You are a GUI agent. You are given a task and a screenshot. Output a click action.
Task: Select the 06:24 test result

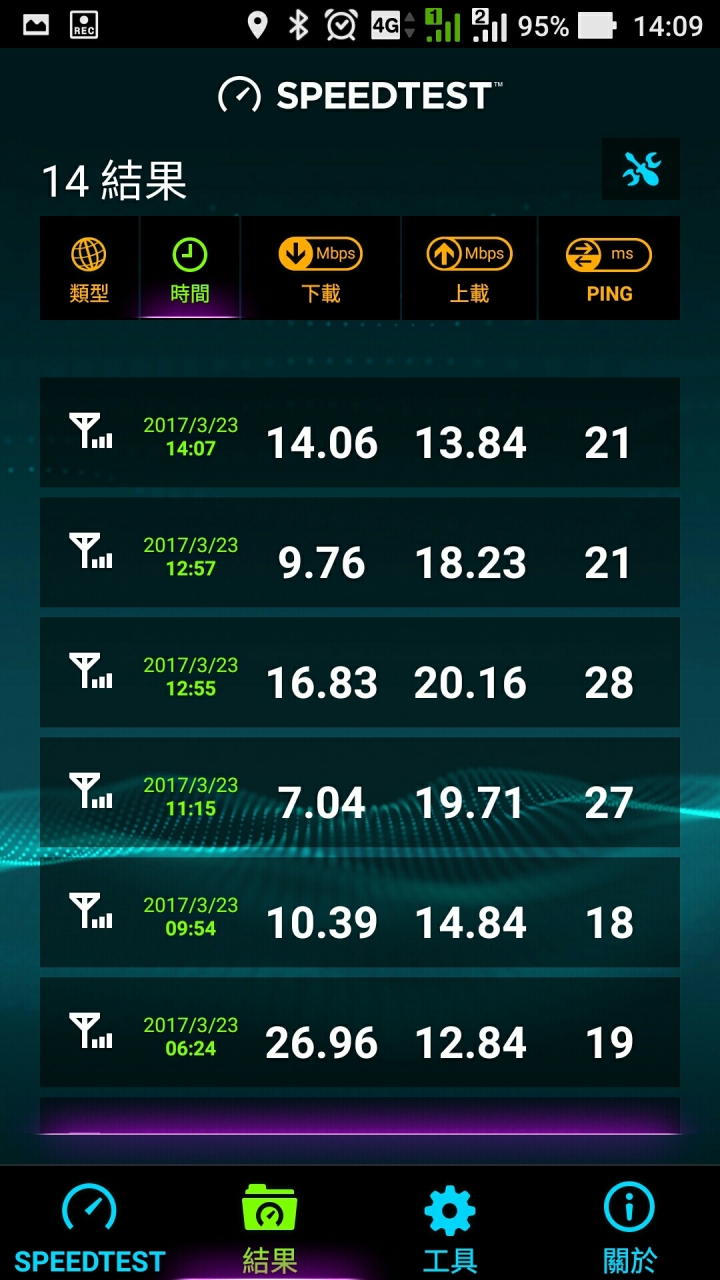[360, 1032]
